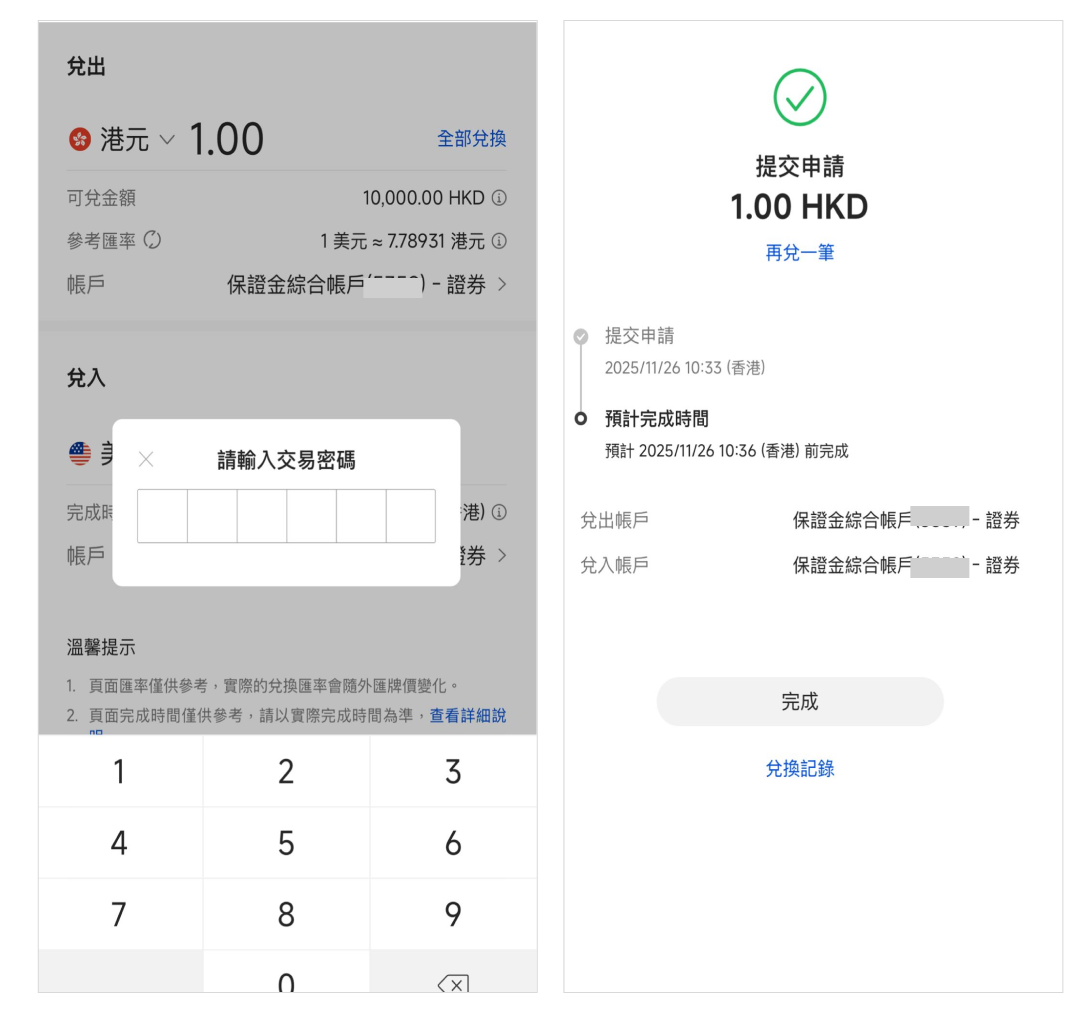Screen dimensions: 1067x1013
Task: Type digit 9 on the keypad
Action: pyautogui.click(x=453, y=914)
